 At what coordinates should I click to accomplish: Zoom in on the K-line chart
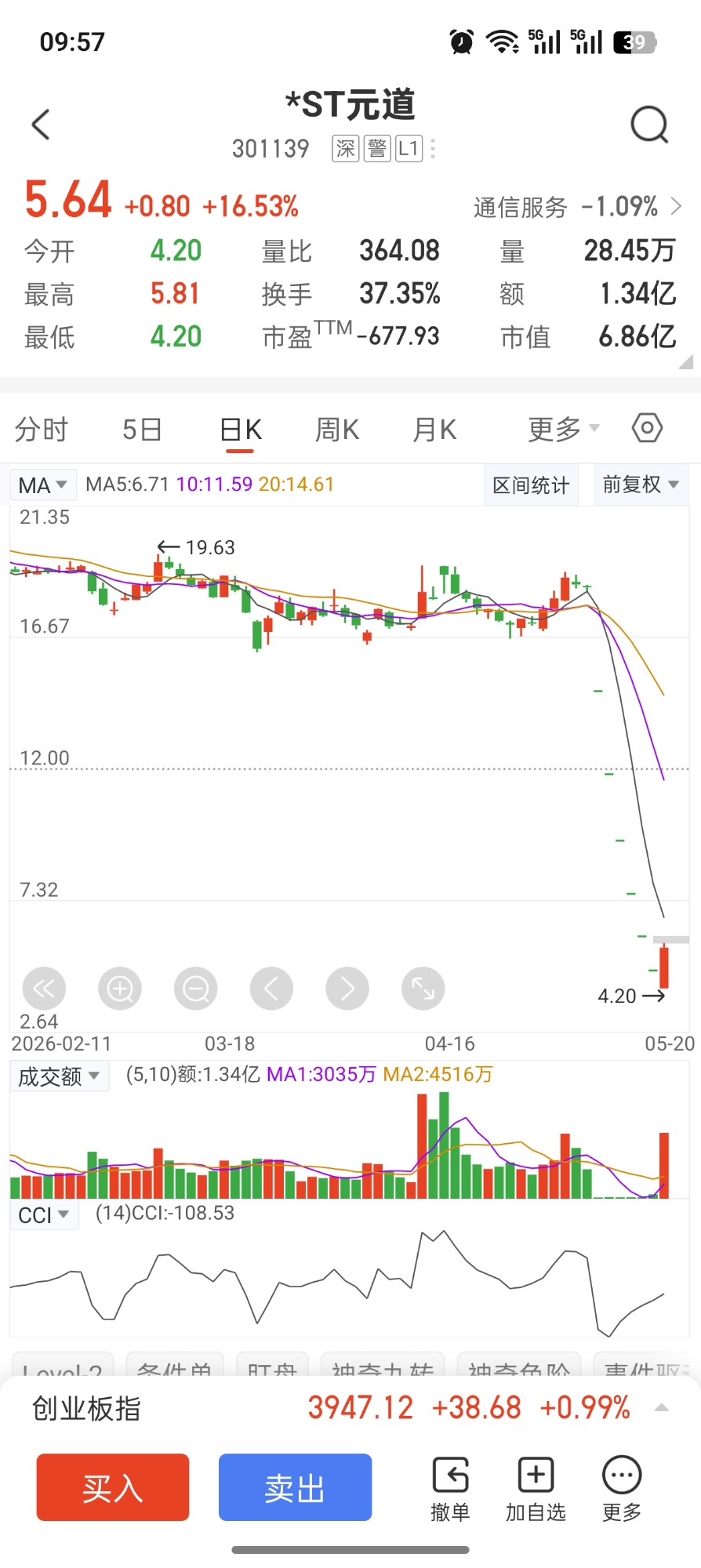tap(120, 989)
